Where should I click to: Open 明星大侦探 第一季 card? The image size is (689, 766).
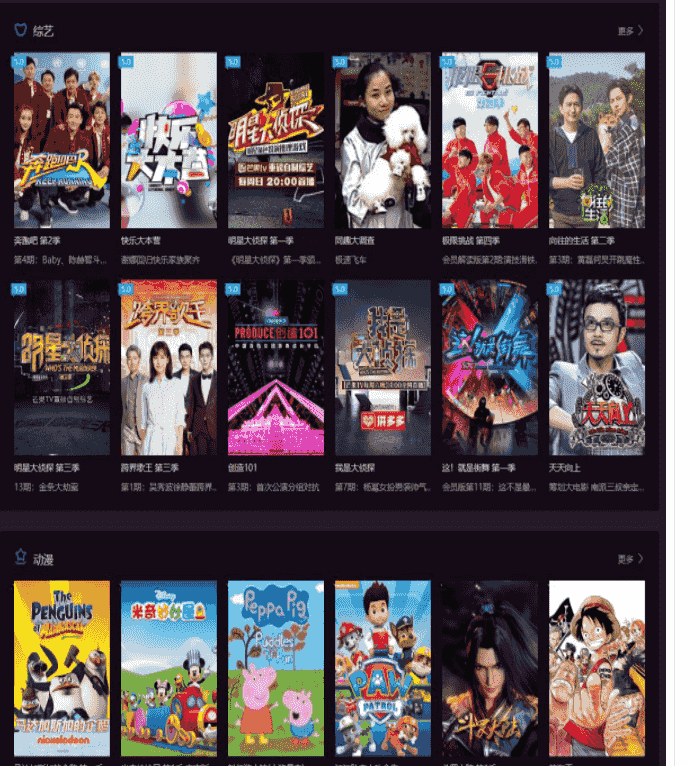pos(275,140)
